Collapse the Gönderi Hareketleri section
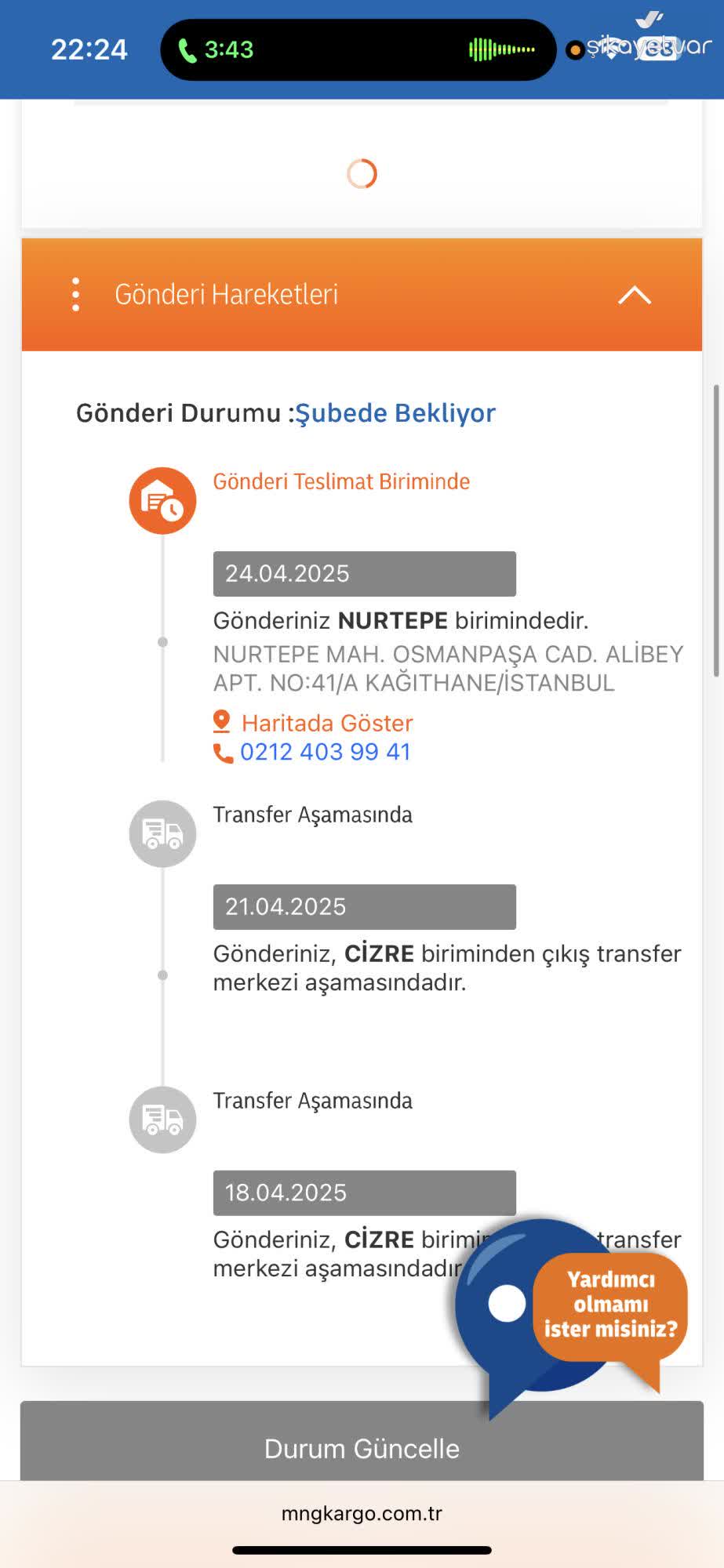 635,295
